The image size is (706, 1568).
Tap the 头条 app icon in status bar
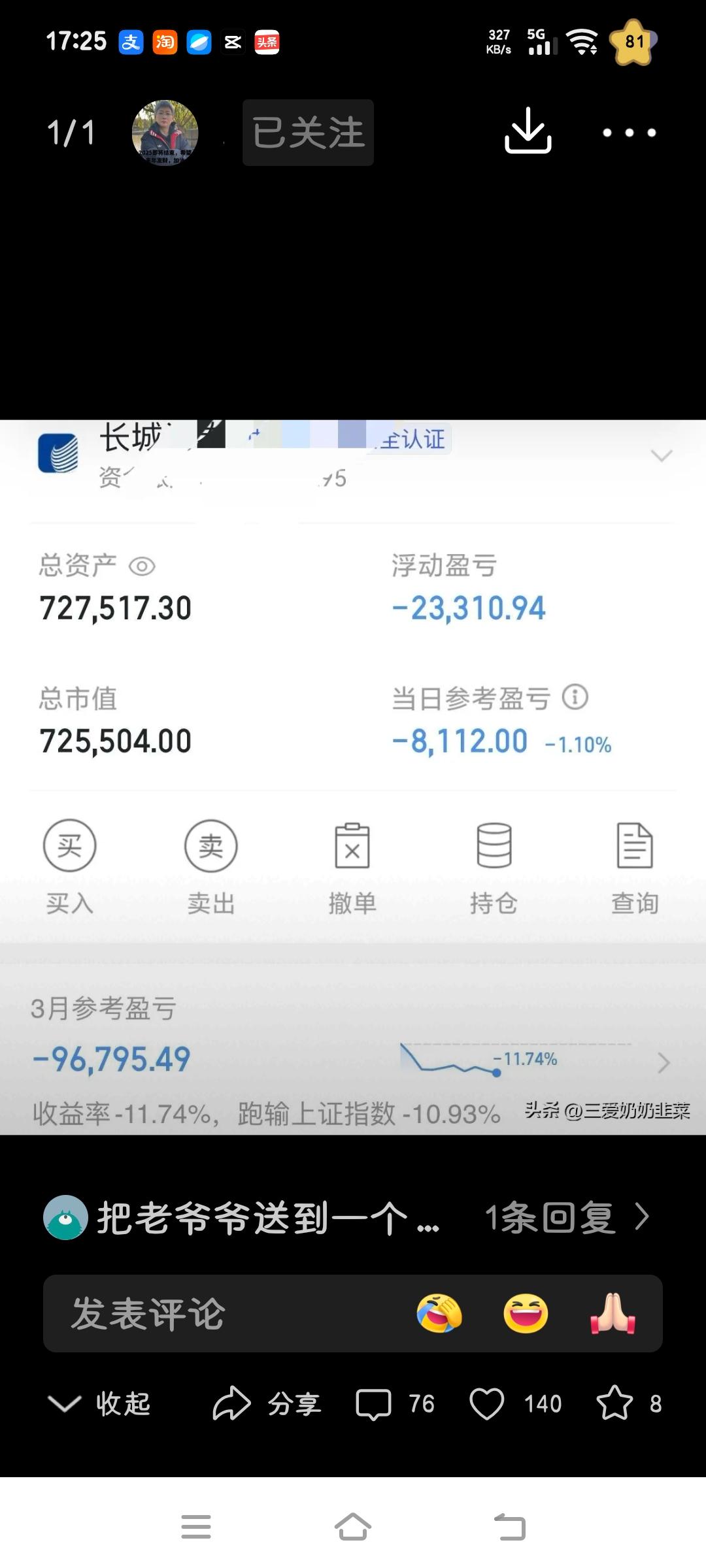coord(268,42)
